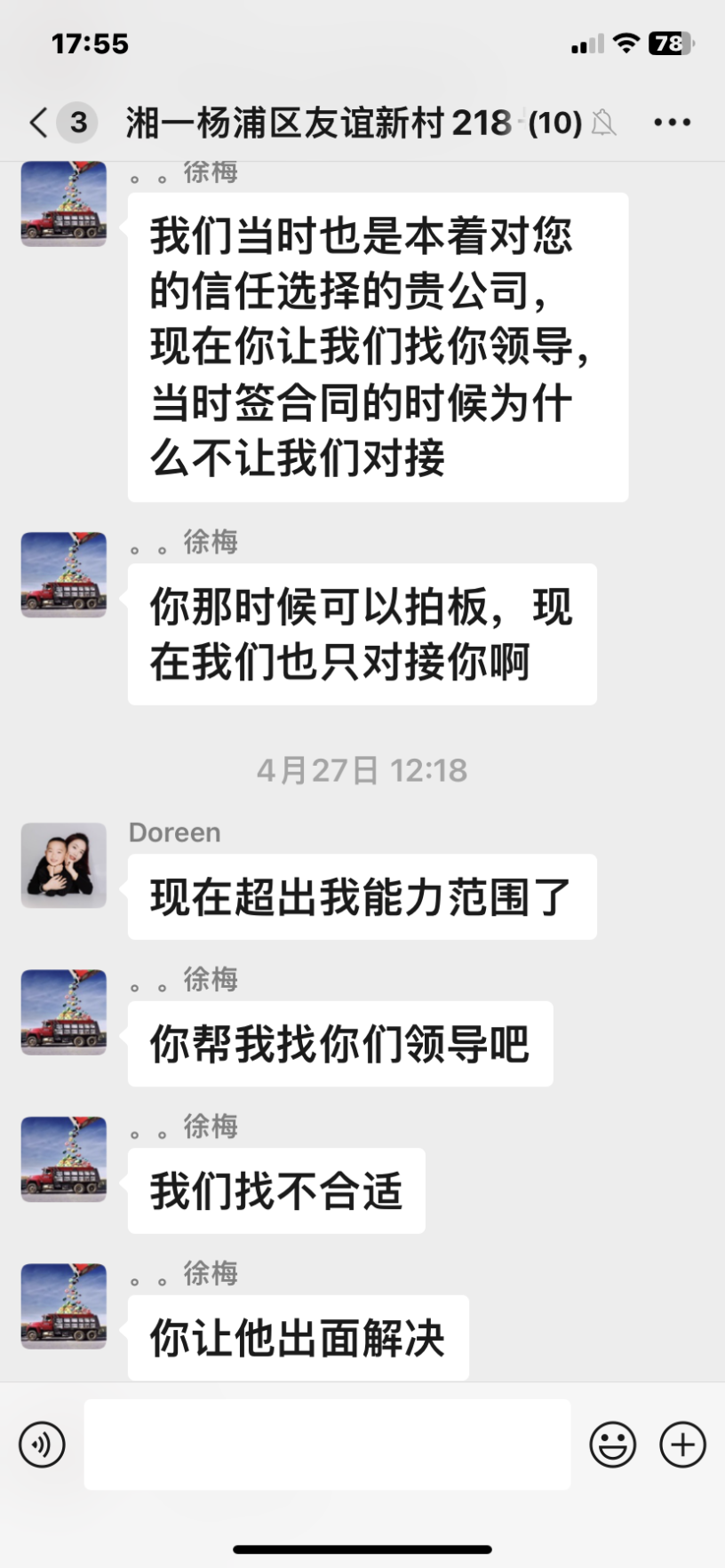The width and height of the screenshot is (725, 1568).
Task: View Doreen's profile via her avatar
Action: click(x=64, y=865)
